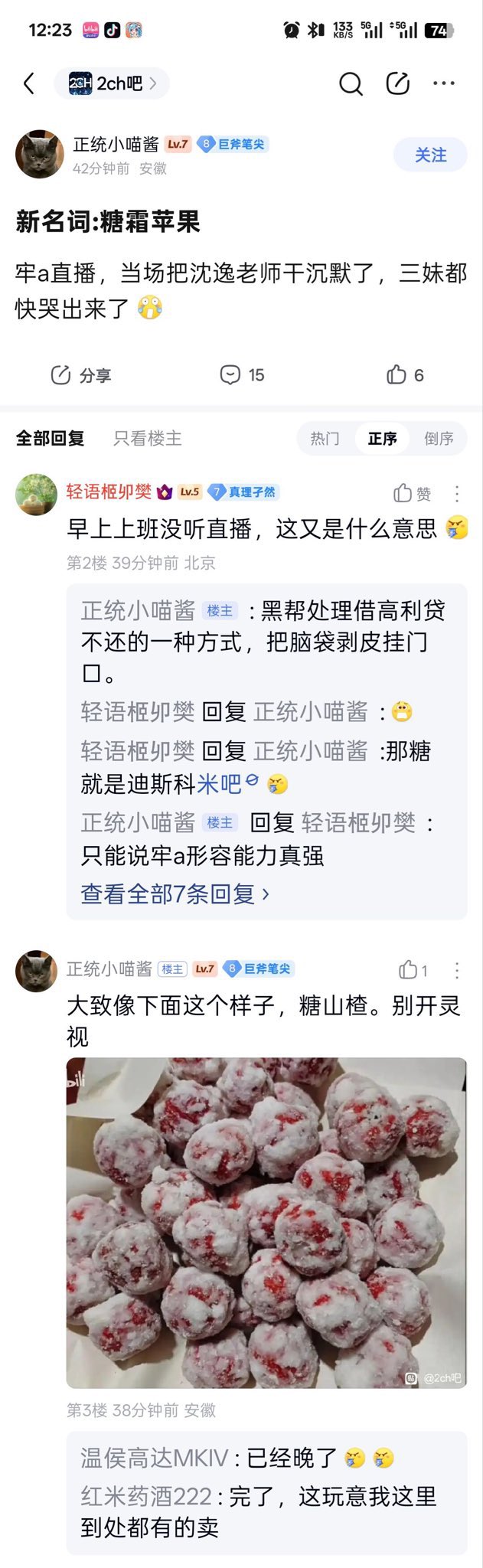The image size is (483, 1568).
Task: Switch to the 全部回复 tab
Action: pyautogui.click(x=51, y=438)
